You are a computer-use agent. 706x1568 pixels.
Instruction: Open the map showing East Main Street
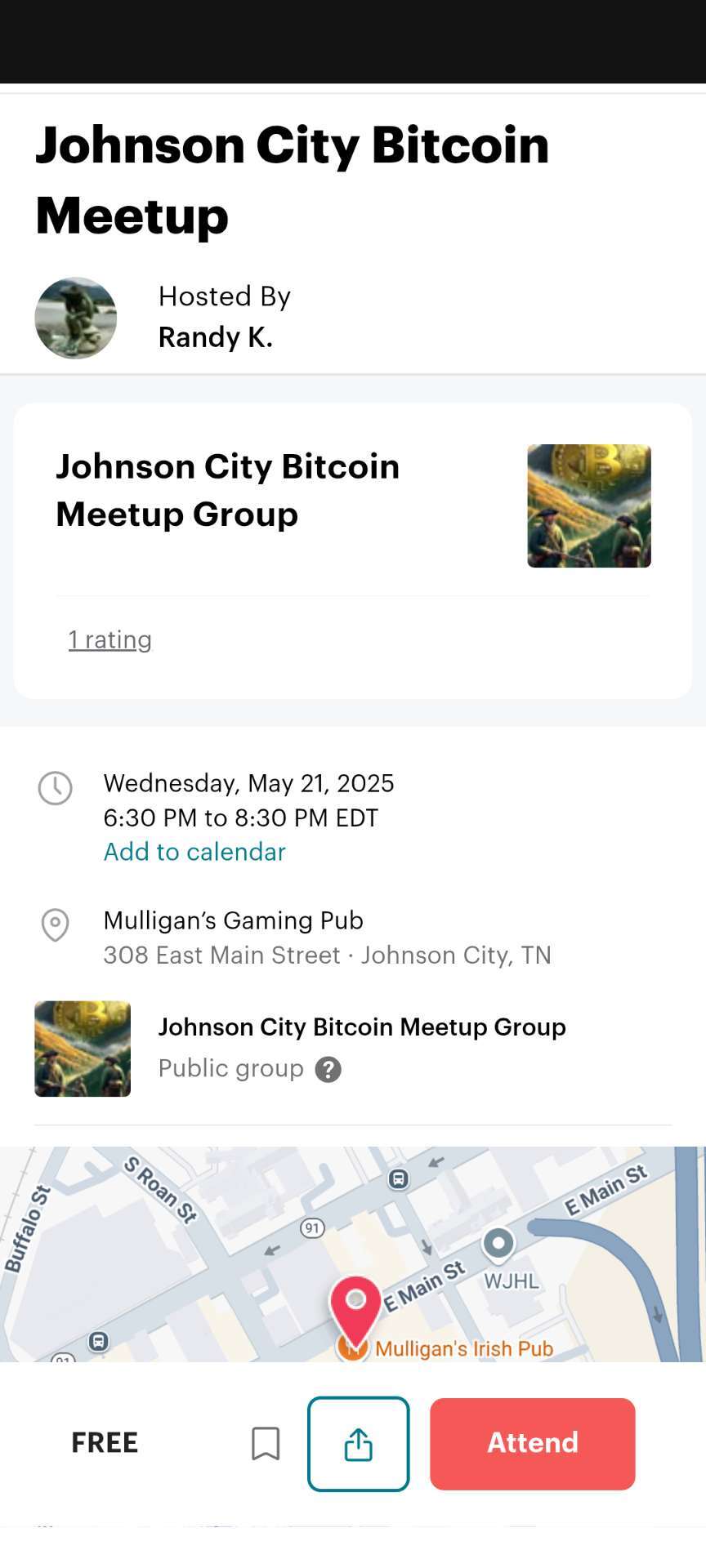pos(353,1254)
